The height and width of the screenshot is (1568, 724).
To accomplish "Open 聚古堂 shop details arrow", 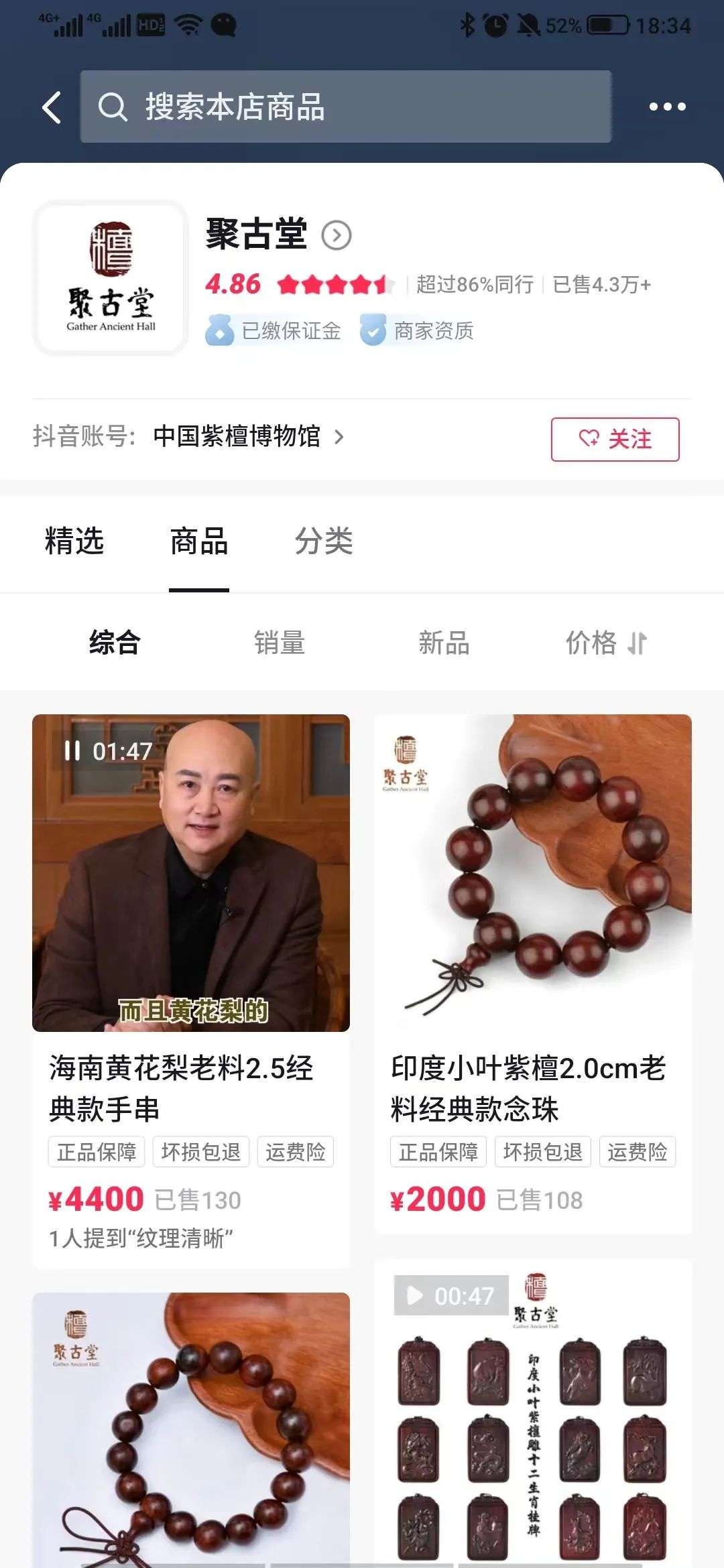I will [x=337, y=236].
